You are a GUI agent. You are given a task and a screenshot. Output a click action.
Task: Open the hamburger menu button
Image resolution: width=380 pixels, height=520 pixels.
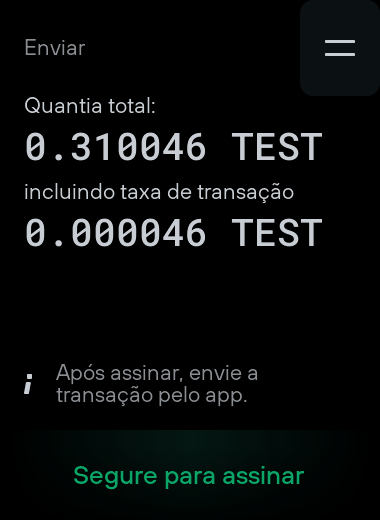(340, 48)
